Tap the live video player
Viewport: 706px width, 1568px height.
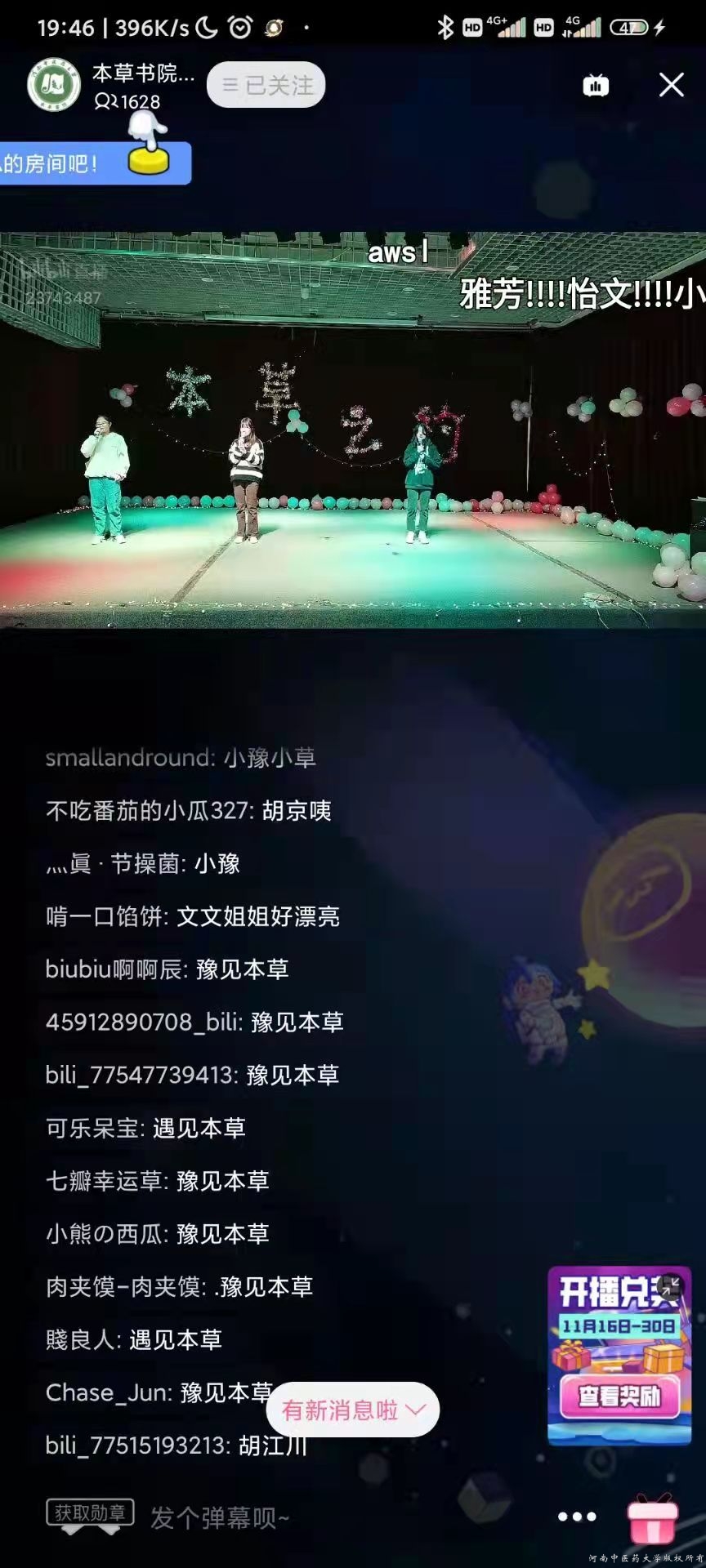[353, 430]
